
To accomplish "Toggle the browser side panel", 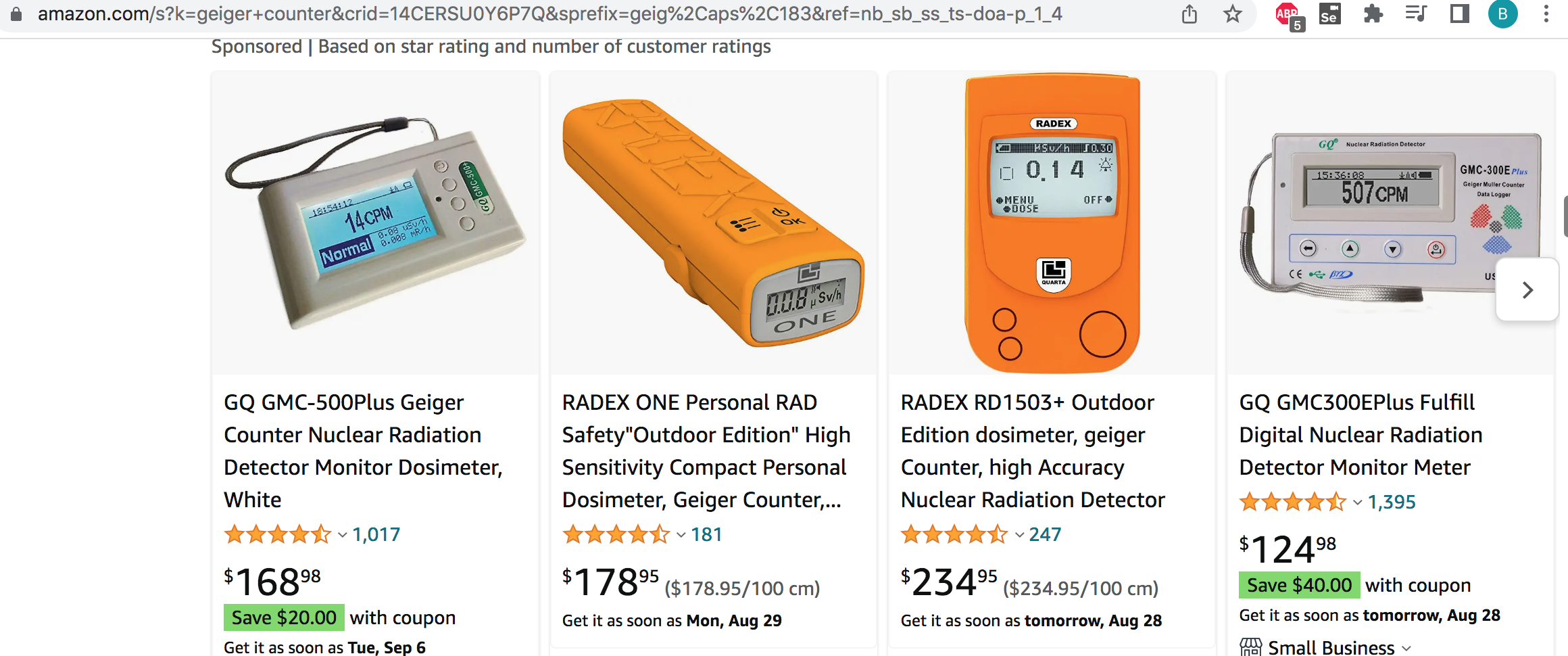I will coord(1459,14).
